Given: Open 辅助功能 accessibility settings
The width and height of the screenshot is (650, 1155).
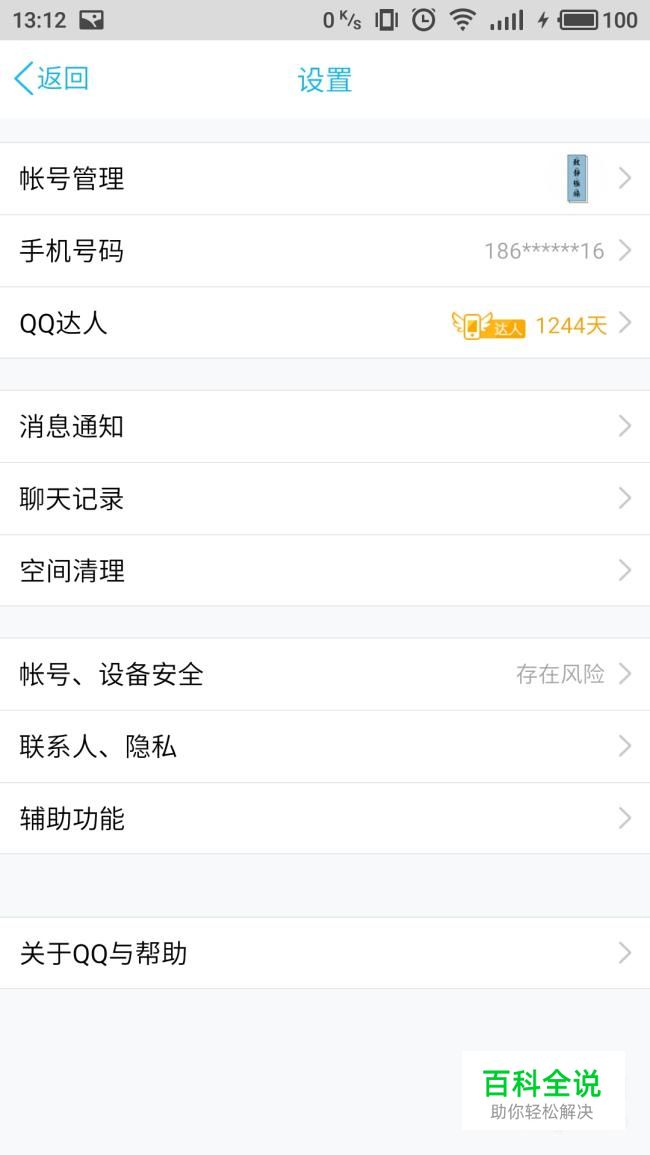Looking at the screenshot, I should coord(325,818).
